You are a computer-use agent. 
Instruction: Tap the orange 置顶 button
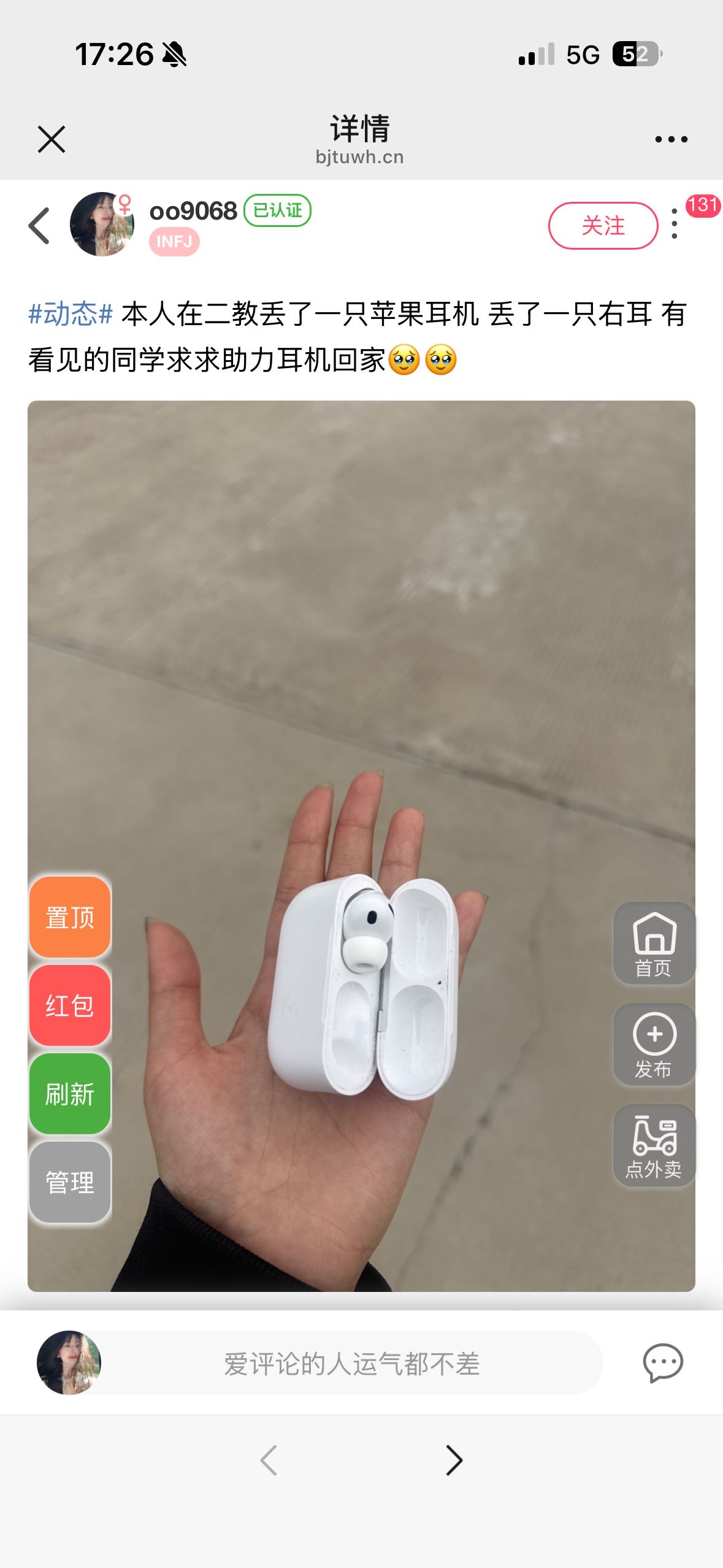click(70, 917)
